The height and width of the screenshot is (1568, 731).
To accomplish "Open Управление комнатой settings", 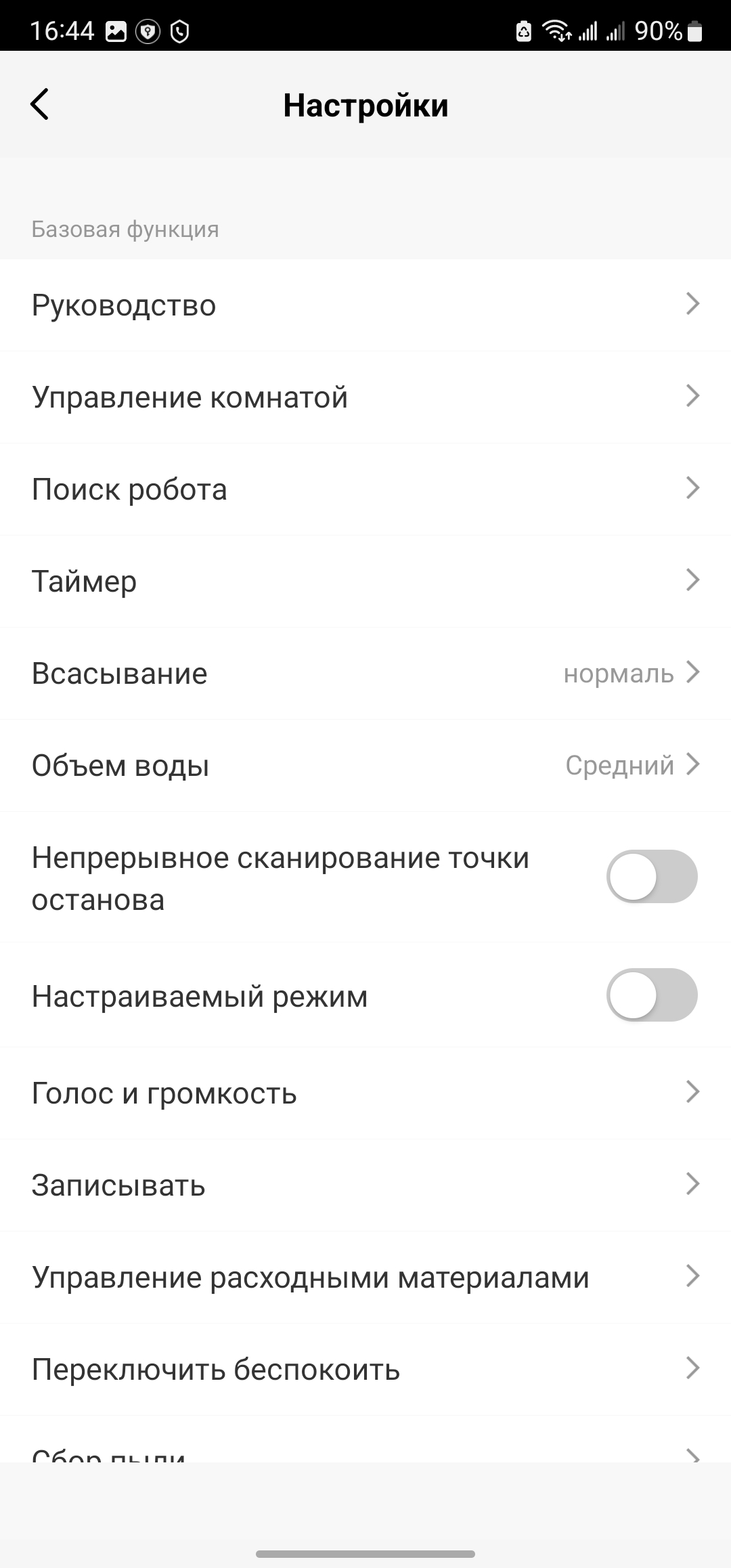I will click(365, 397).
